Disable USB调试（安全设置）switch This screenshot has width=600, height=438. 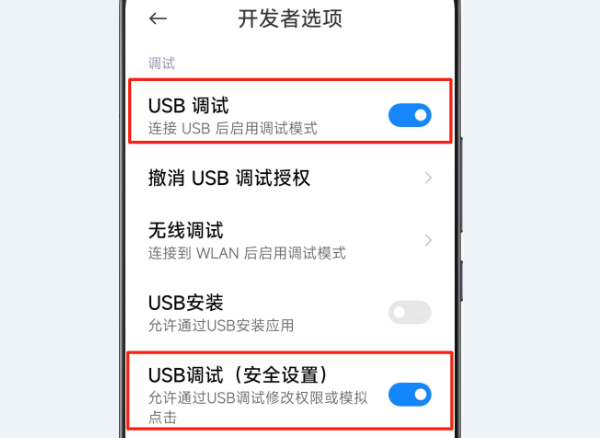pyautogui.click(x=409, y=394)
